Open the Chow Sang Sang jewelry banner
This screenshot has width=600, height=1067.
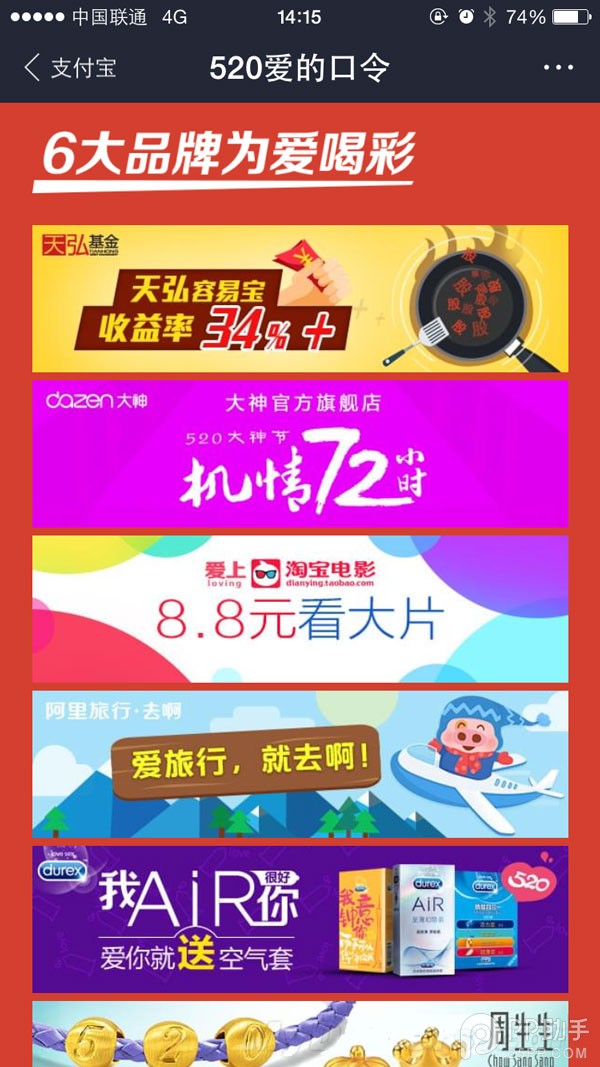coord(300,1035)
